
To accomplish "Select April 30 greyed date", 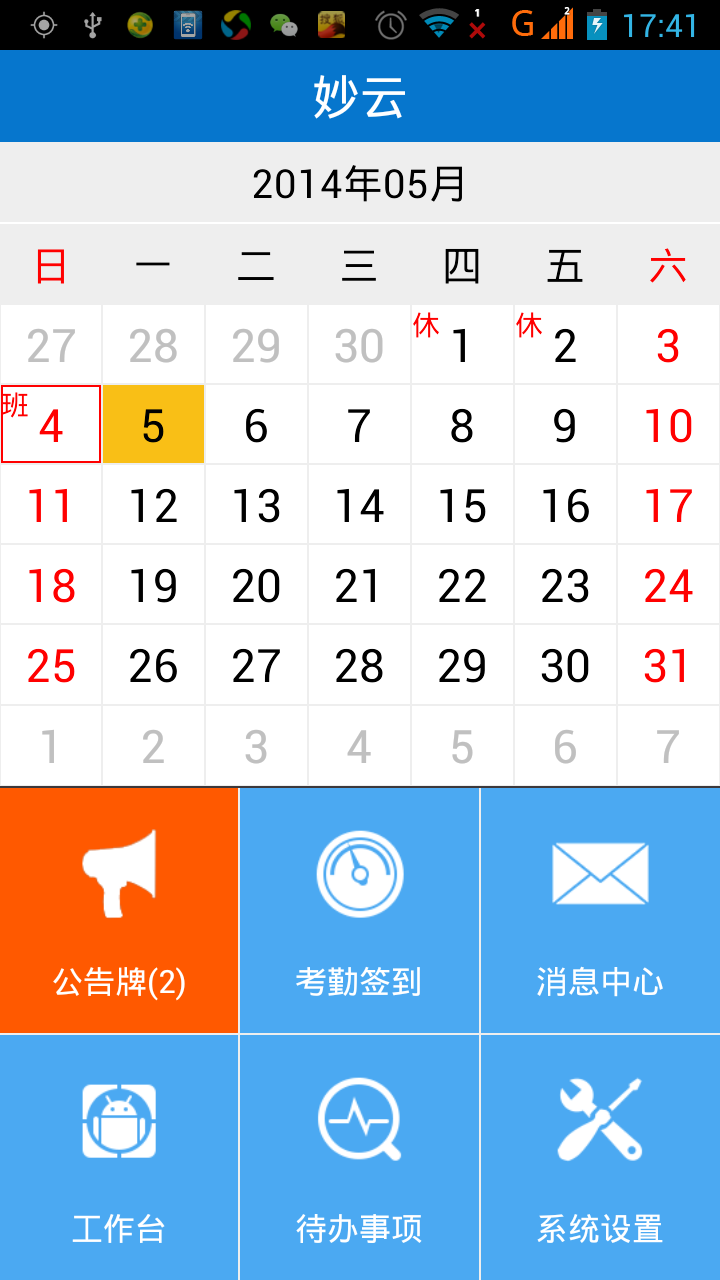I will coord(359,345).
